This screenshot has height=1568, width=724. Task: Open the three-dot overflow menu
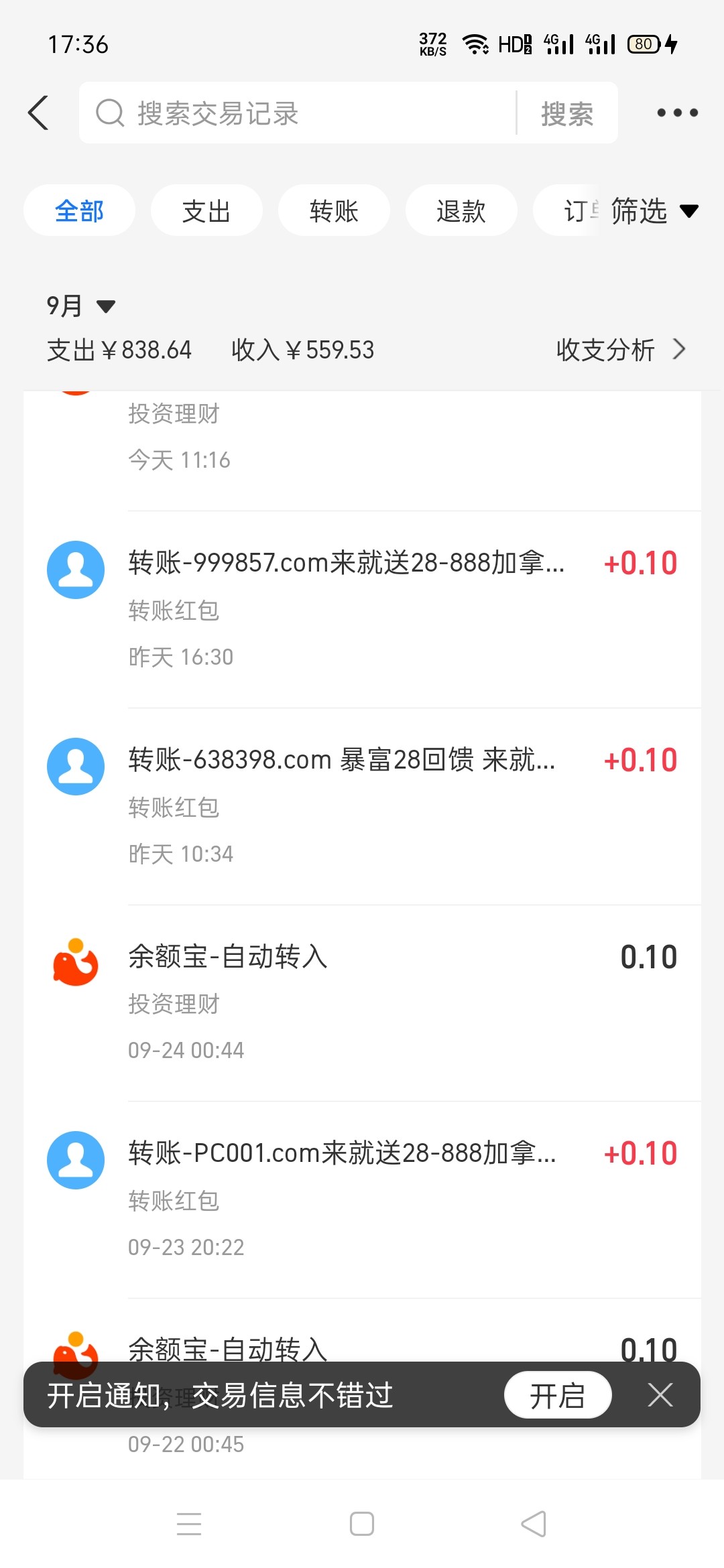tap(677, 113)
